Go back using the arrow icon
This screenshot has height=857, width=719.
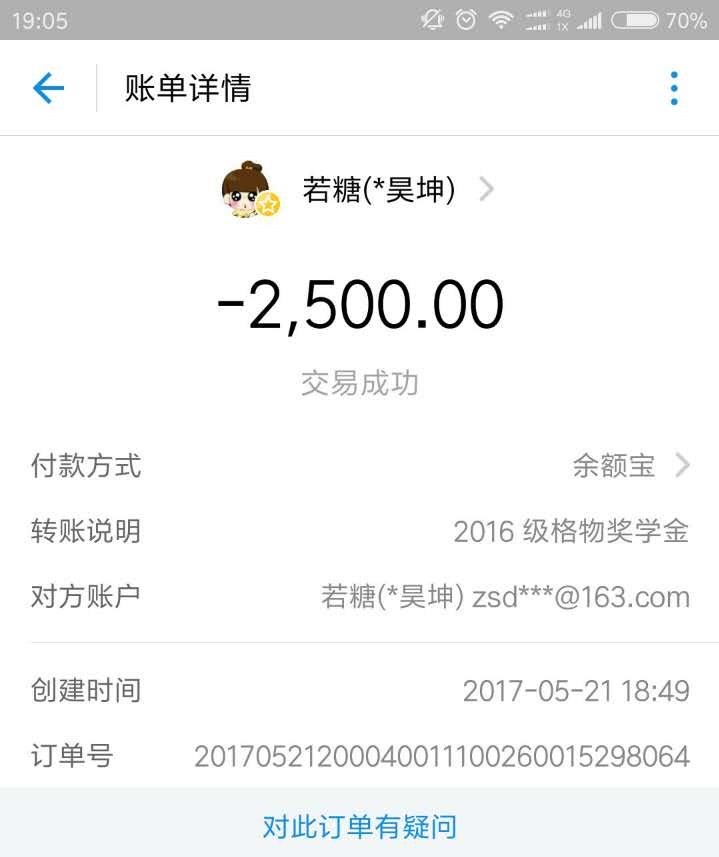(48, 88)
